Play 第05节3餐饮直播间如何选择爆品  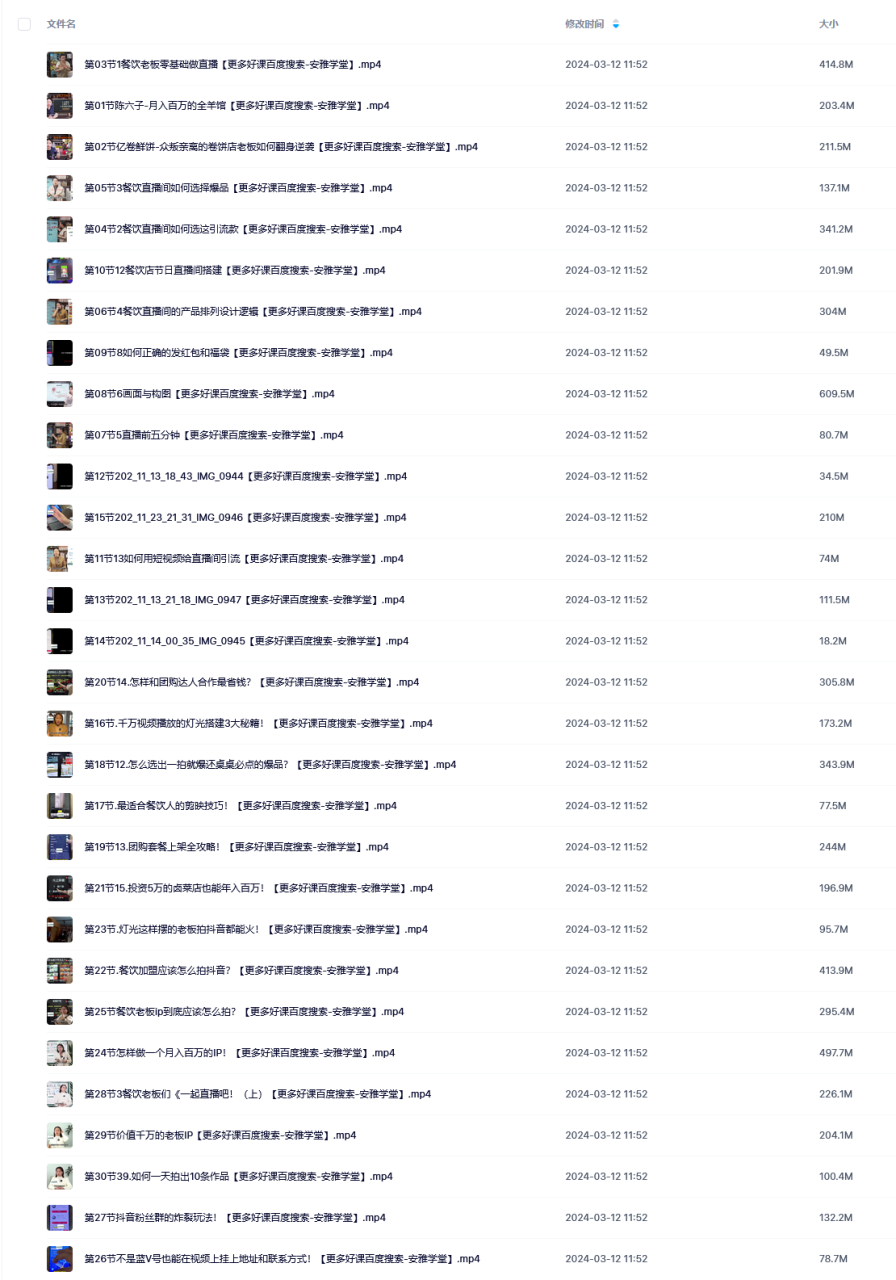pyautogui.click(x=238, y=188)
